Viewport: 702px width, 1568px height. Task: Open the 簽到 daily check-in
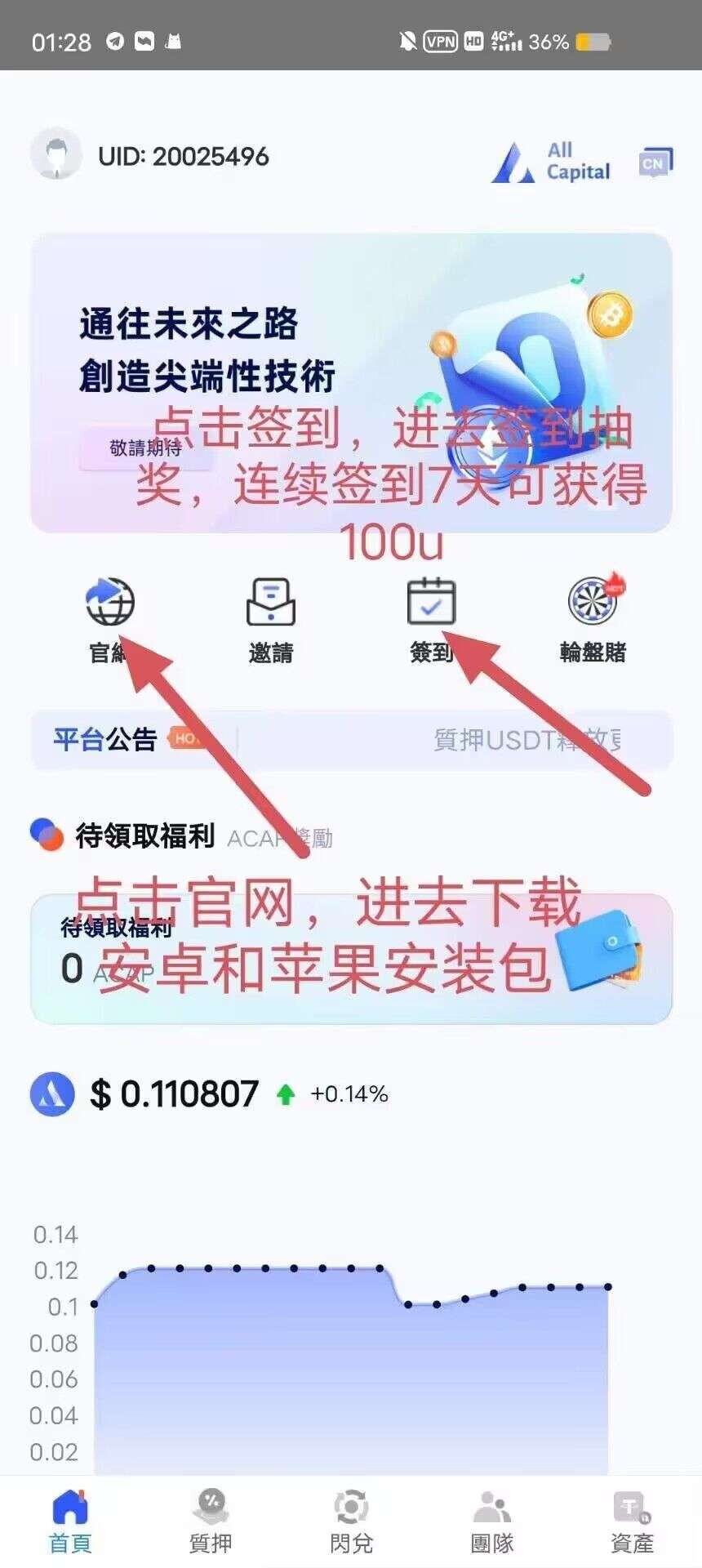click(431, 620)
